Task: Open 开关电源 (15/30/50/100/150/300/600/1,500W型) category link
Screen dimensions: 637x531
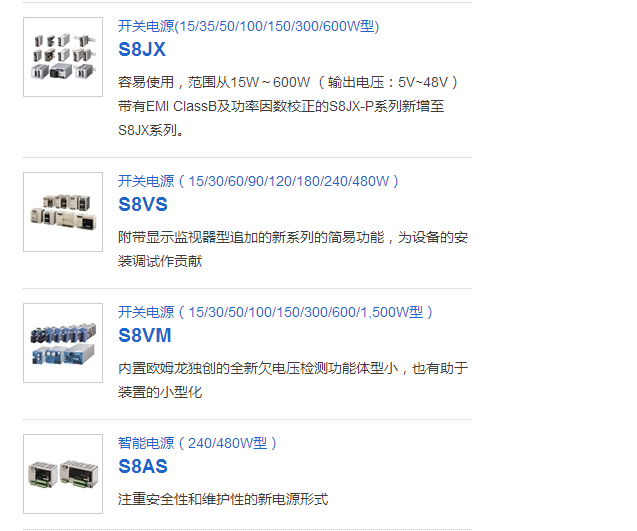Action: (275, 312)
